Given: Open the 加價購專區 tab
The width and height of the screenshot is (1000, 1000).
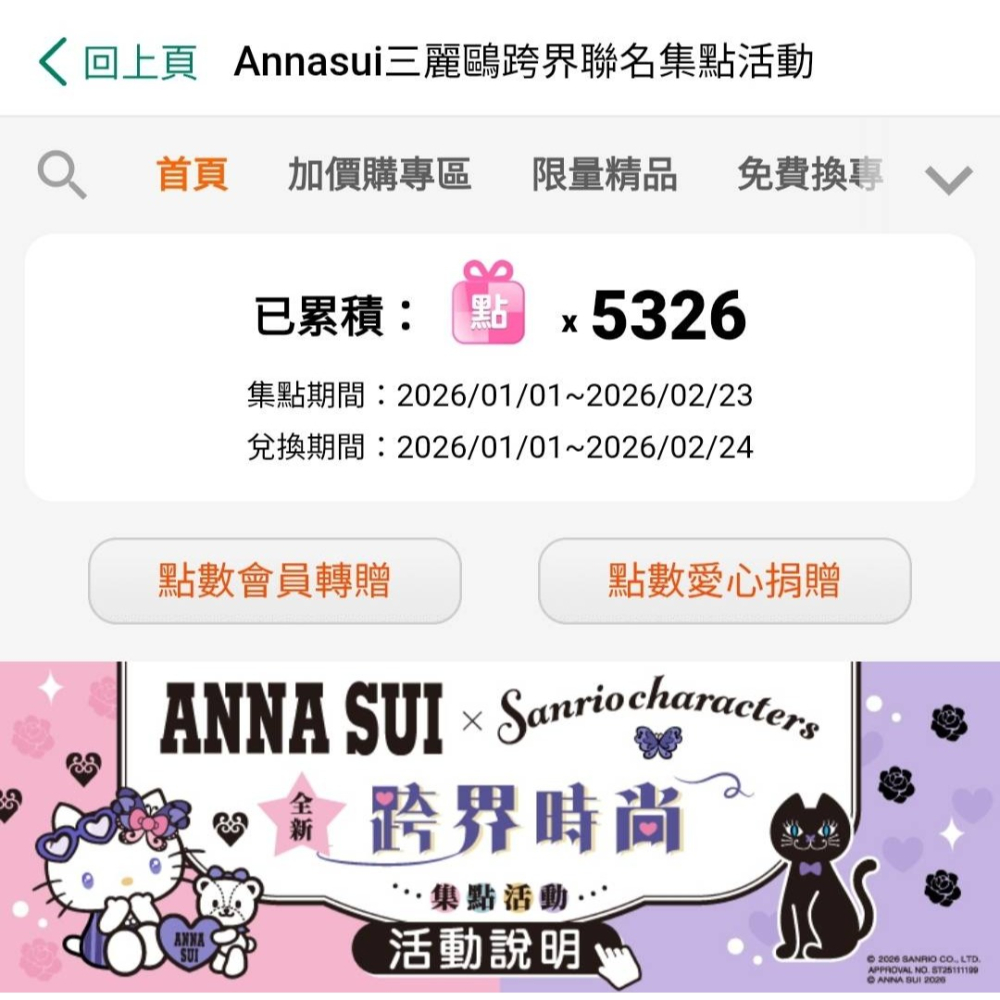Looking at the screenshot, I should click(x=379, y=176).
